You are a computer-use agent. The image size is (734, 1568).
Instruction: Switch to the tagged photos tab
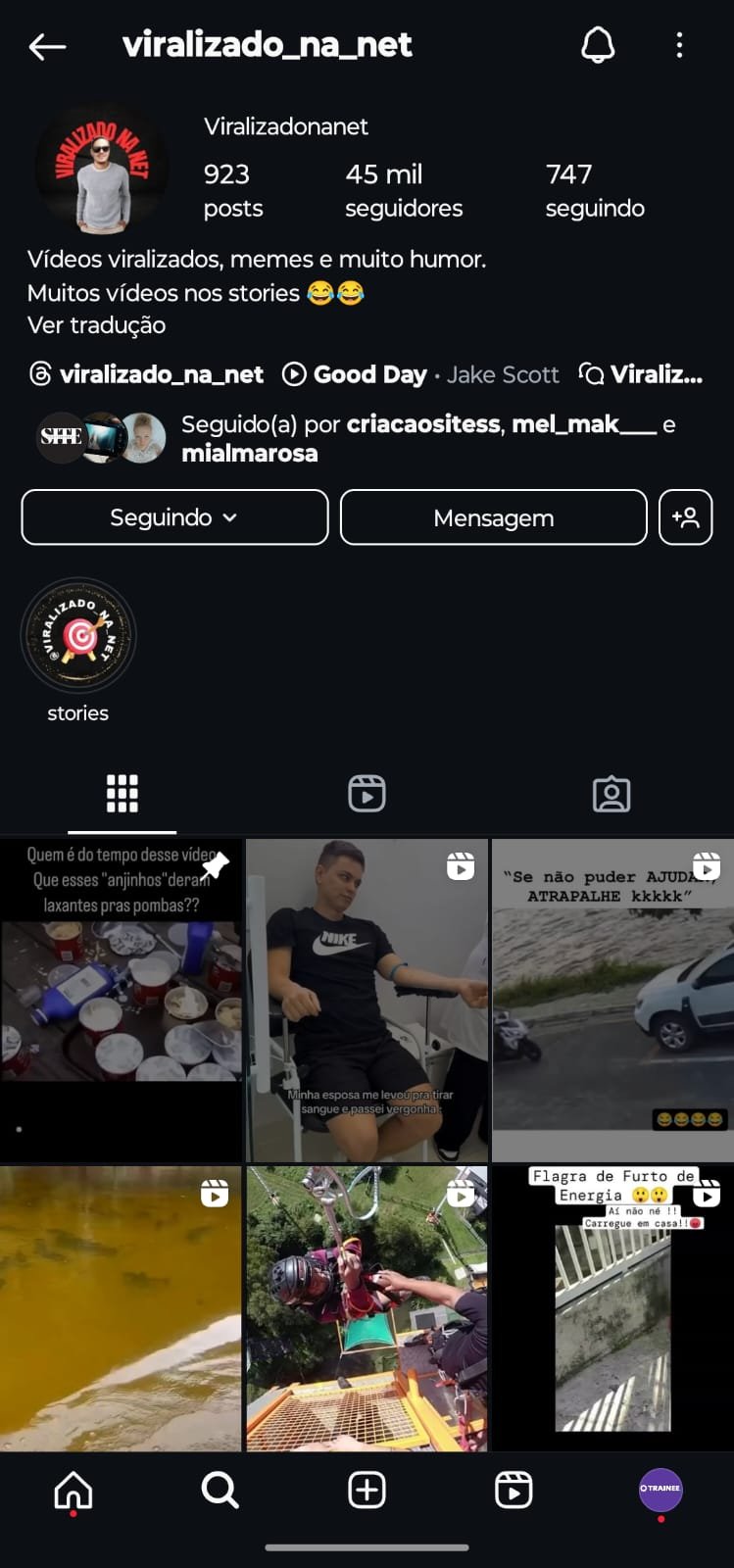pos(611,793)
